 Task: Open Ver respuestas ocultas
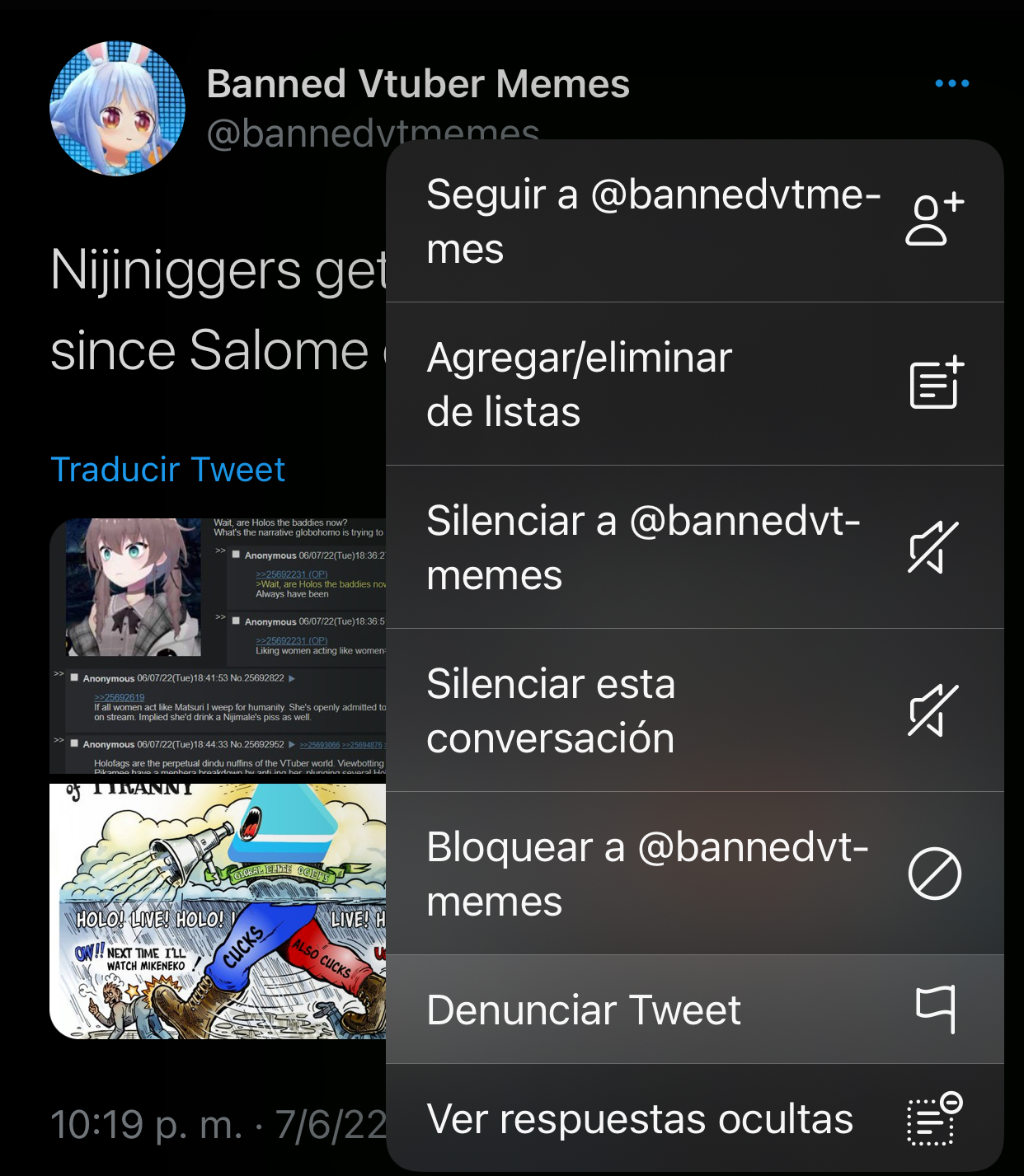[x=694, y=1118]
